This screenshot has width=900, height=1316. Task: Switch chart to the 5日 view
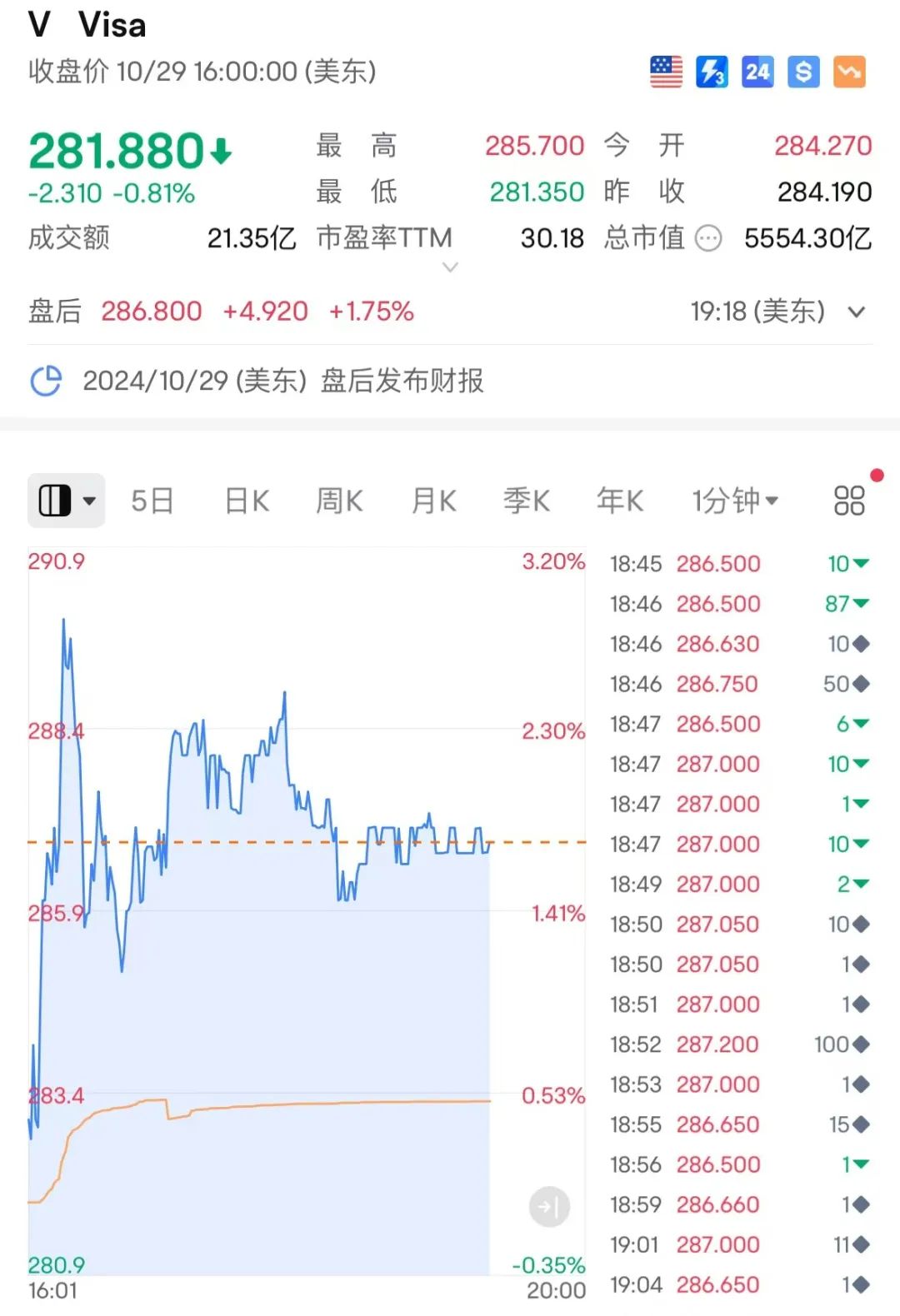pos(152,501)
